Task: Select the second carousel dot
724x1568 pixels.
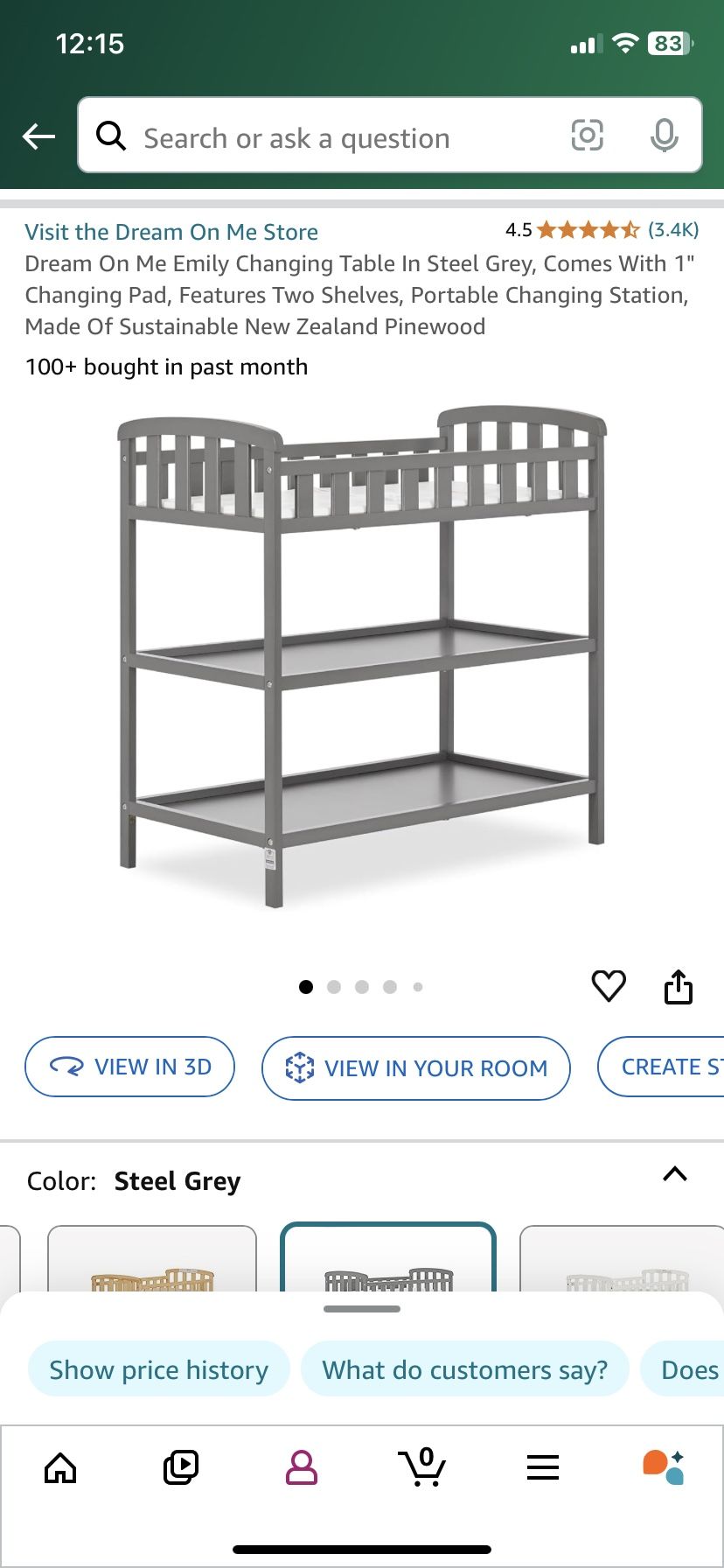Action: 334,986
